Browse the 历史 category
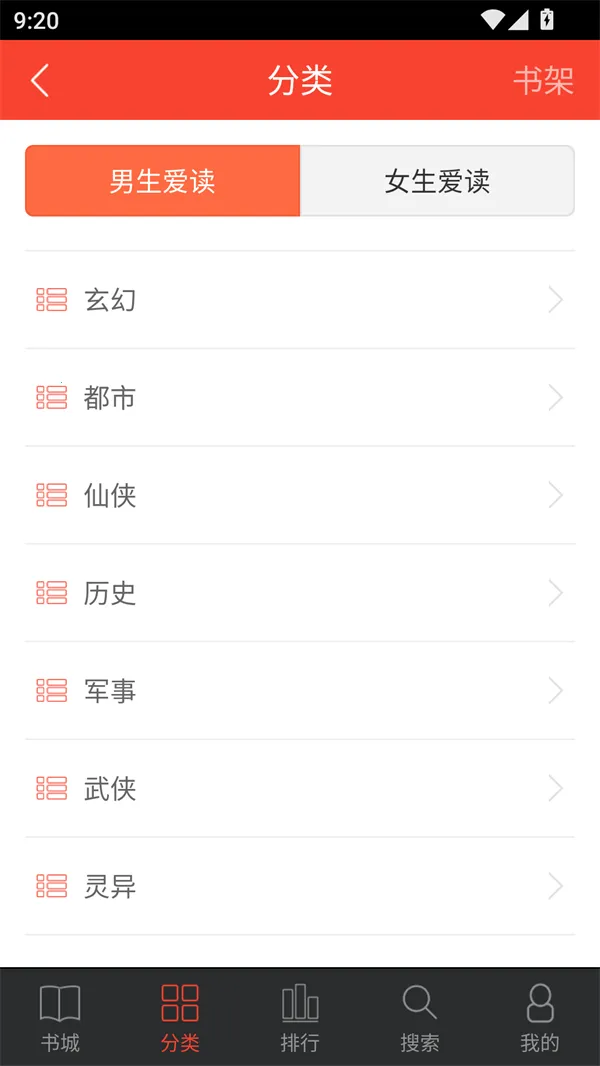This screenshot has height=1066, width=600. (300, 593)
